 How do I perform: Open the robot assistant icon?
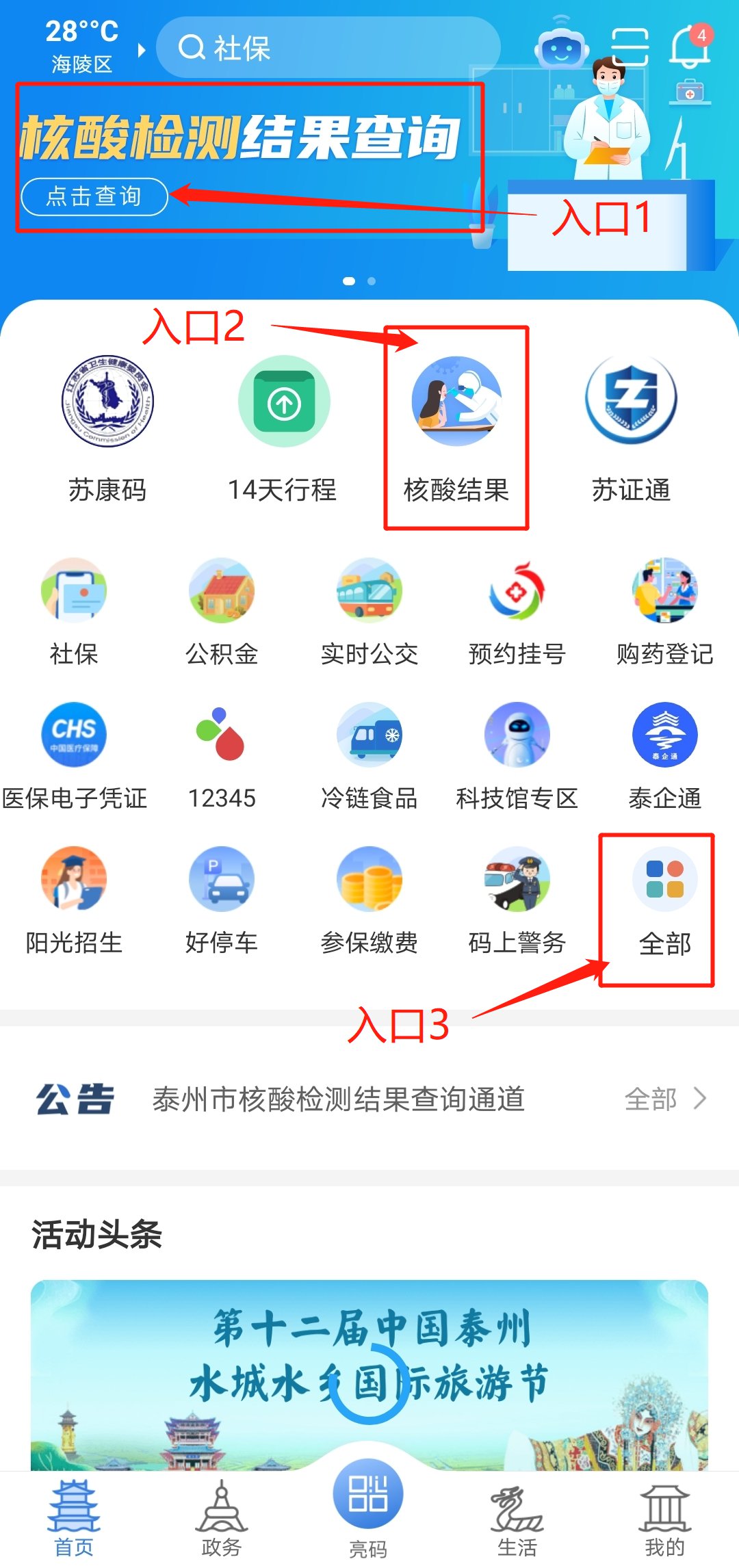[x=562, y=47]
